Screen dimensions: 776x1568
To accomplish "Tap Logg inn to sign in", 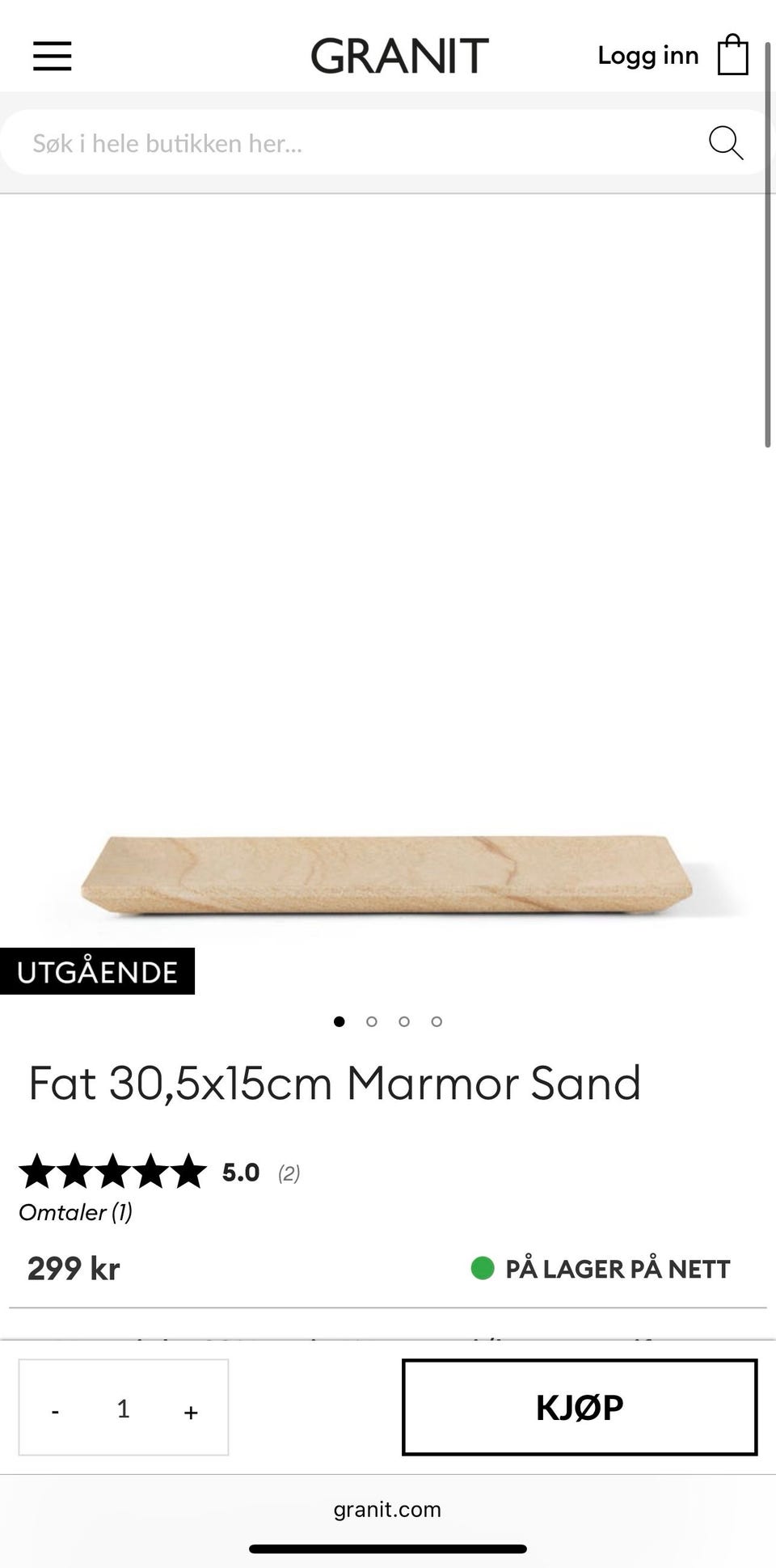I will click(x=647, y=56).
